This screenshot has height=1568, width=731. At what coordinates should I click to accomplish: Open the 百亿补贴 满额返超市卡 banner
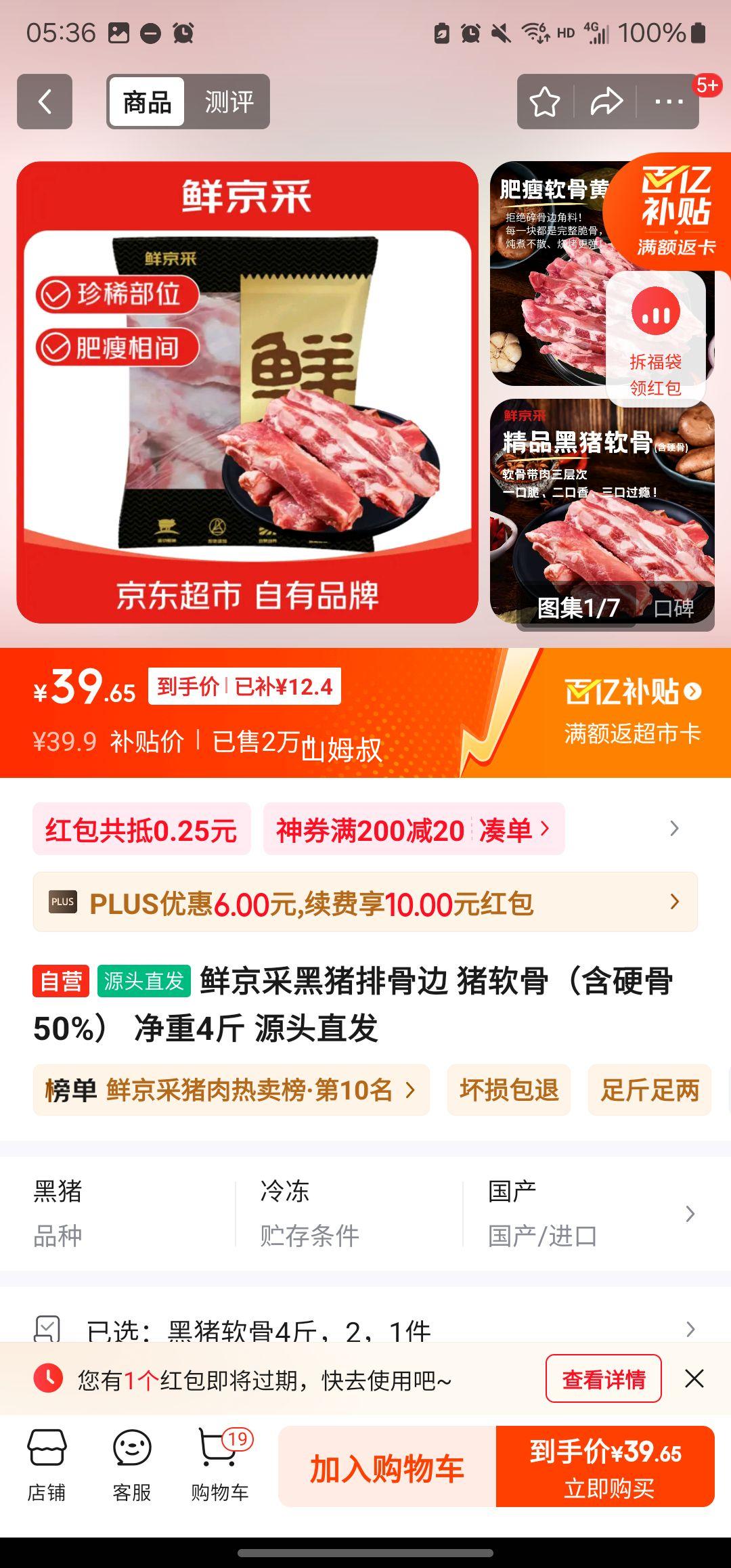pos(632,712)
